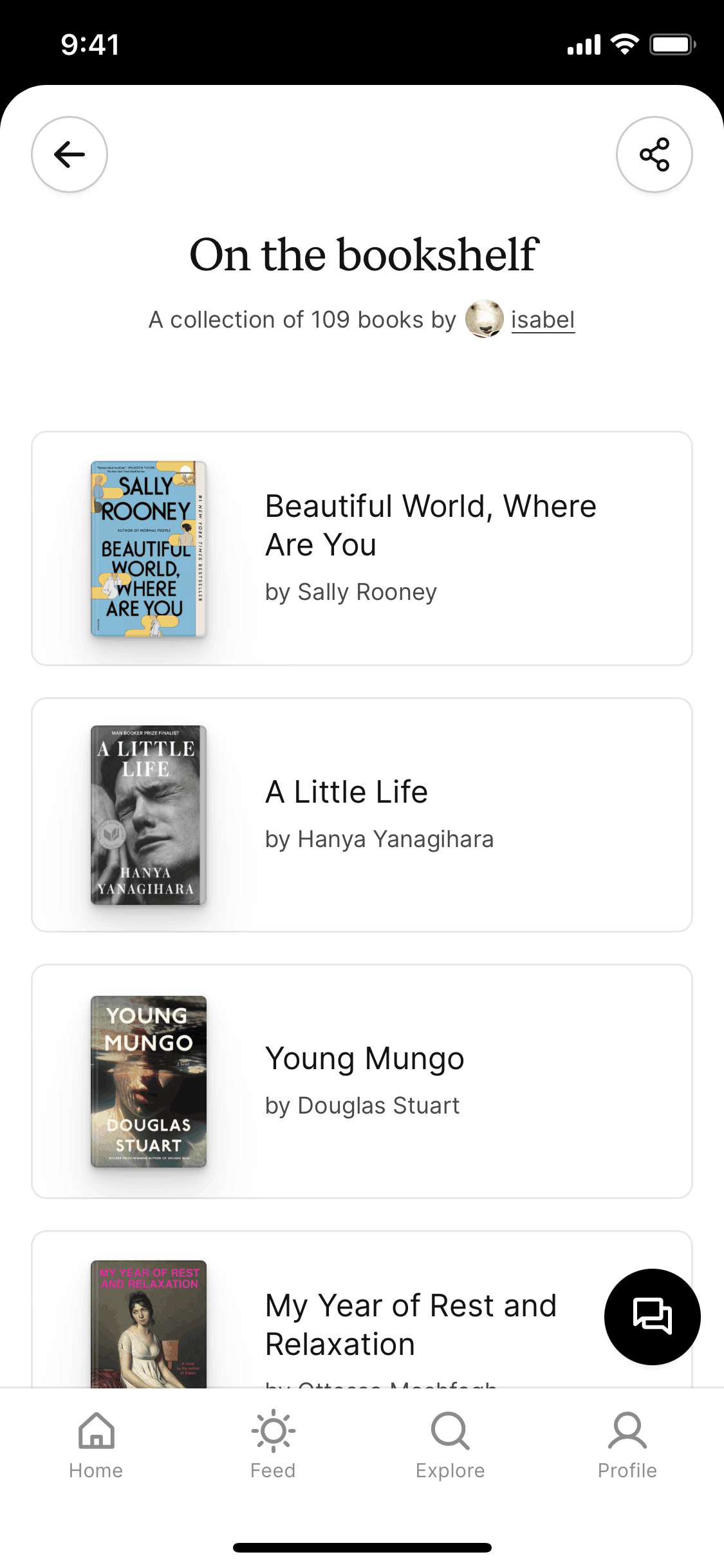Share this bookshelf collection
This screenshot has width=724, height=1568.
pyautogui.click(x=654, y=154)
